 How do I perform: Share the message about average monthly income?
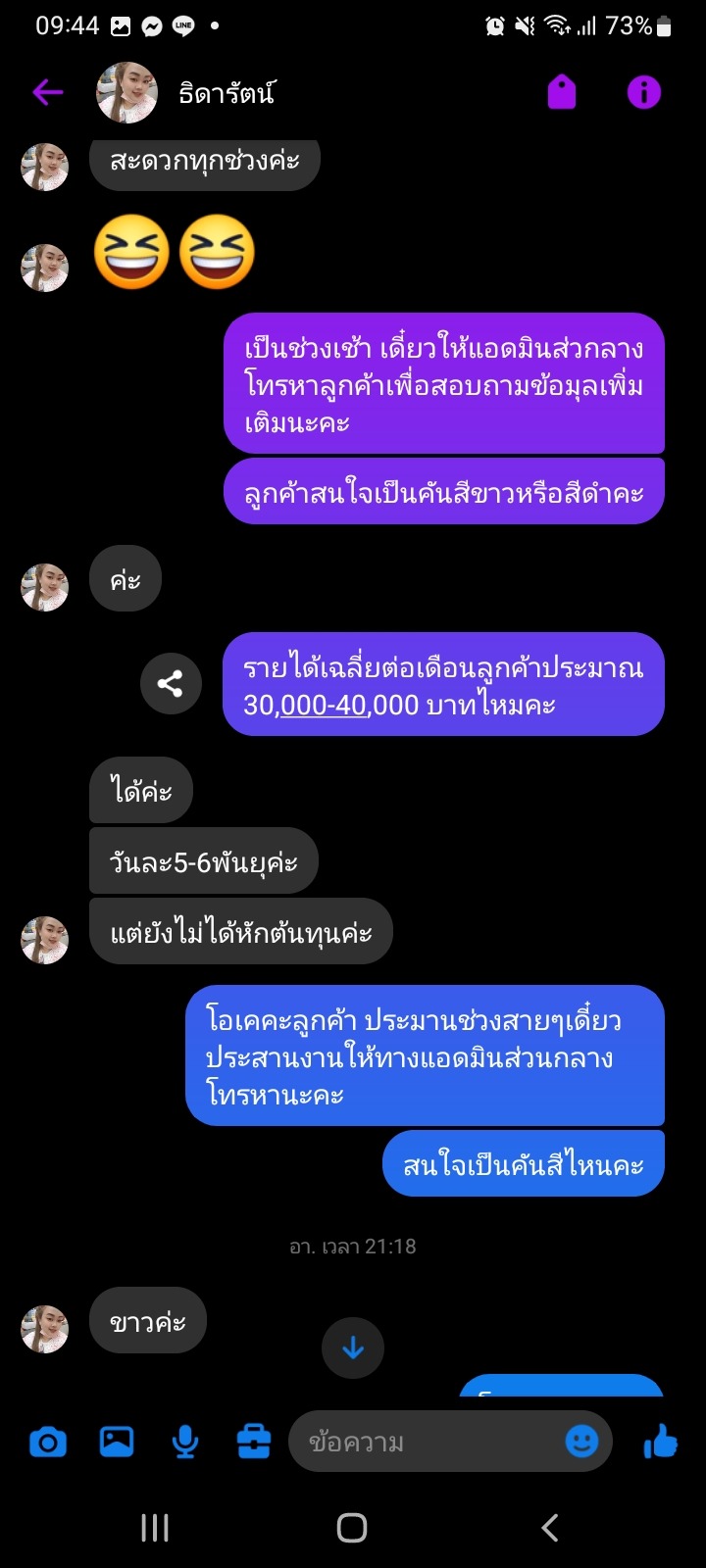point(171,684)
